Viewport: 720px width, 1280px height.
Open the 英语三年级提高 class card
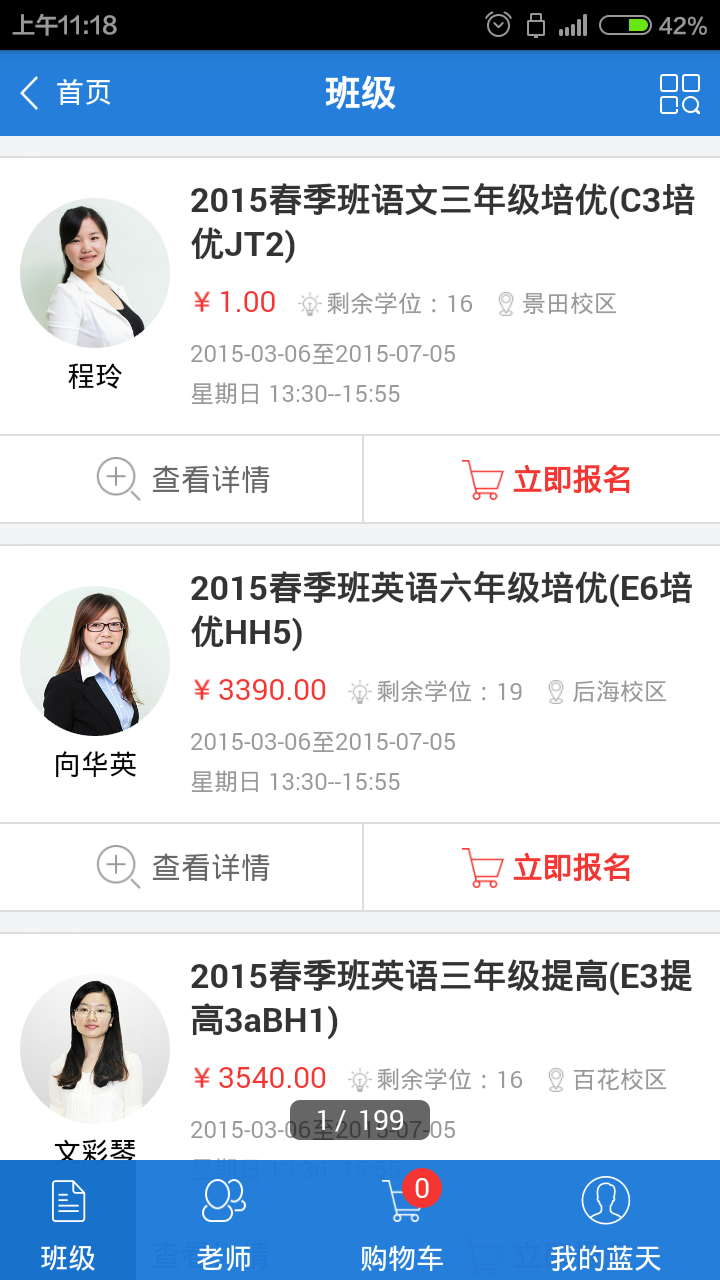pos(441,996)
